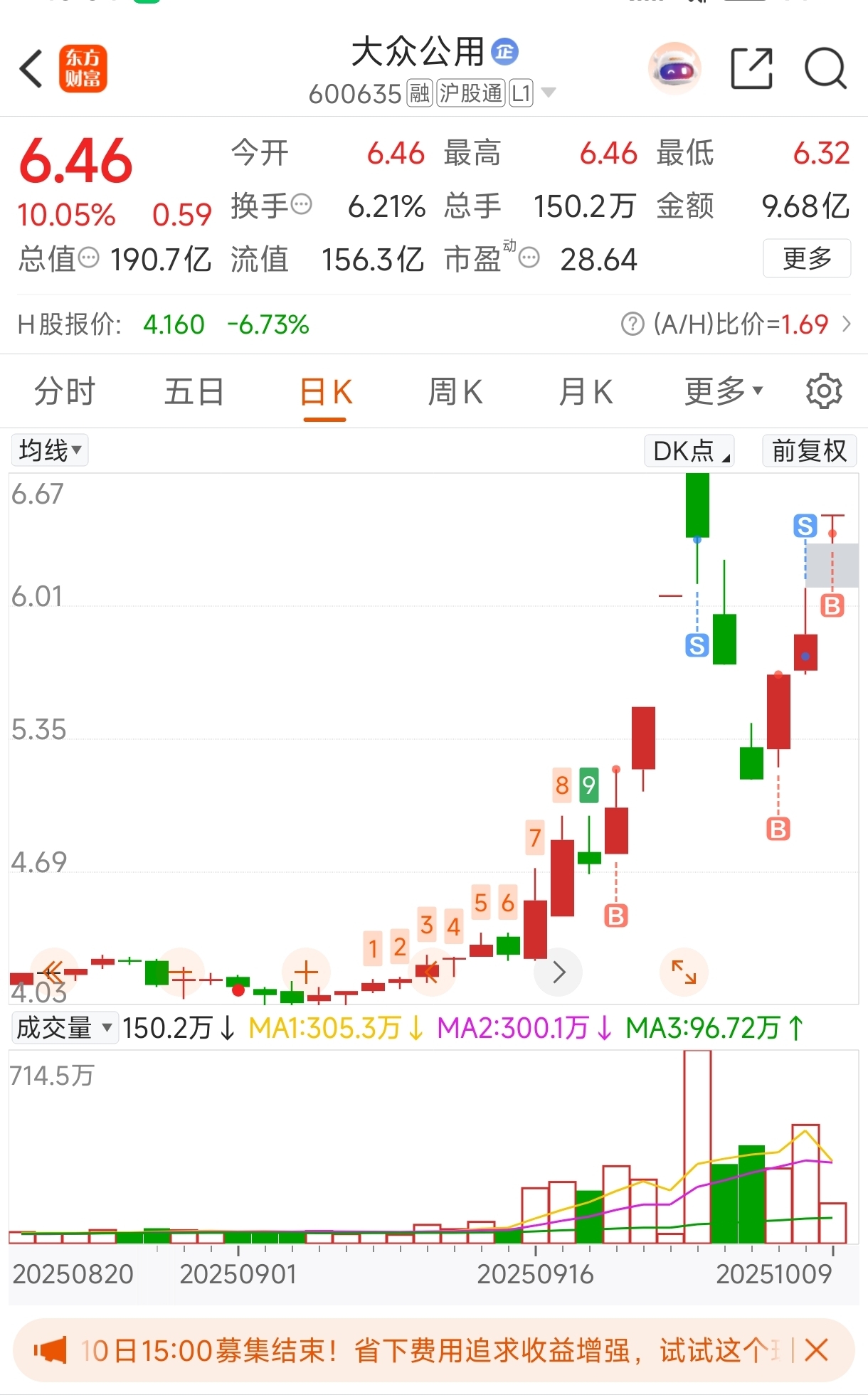
Task: Open the (A/H)比价 details row
Action: (x=736, y=324)
